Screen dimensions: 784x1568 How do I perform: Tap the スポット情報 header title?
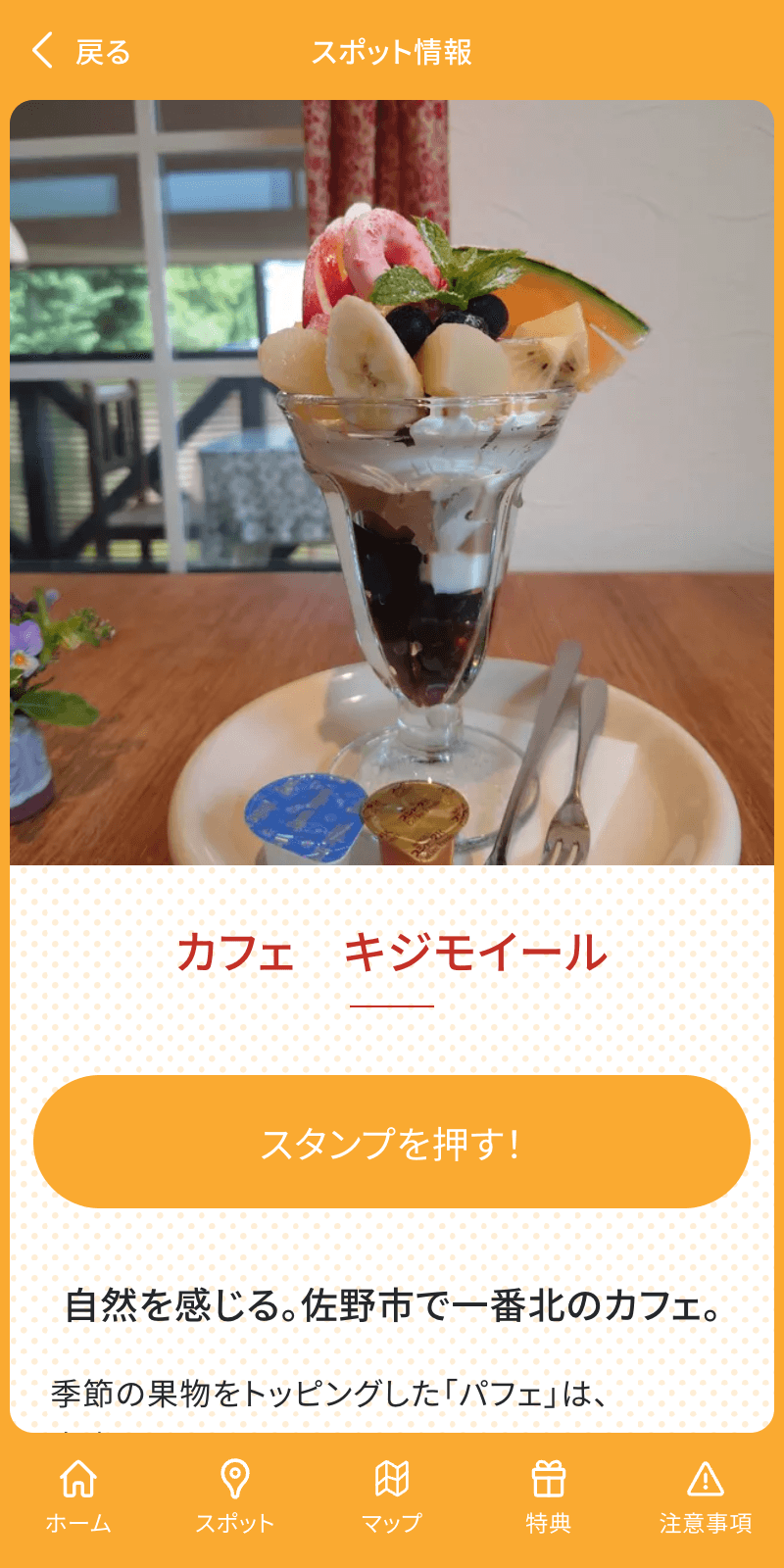pos(392,52)
